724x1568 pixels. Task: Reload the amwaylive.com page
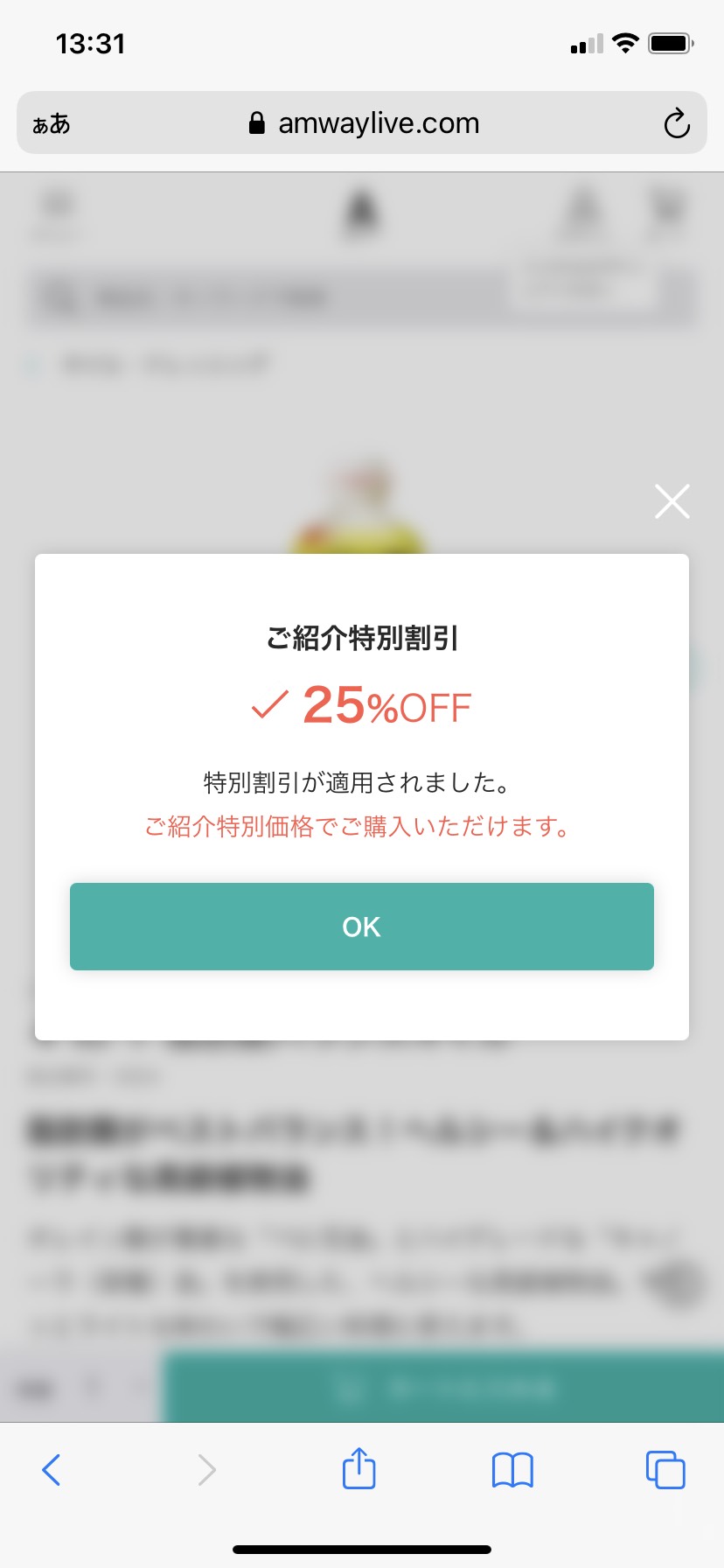pos(677,123)
